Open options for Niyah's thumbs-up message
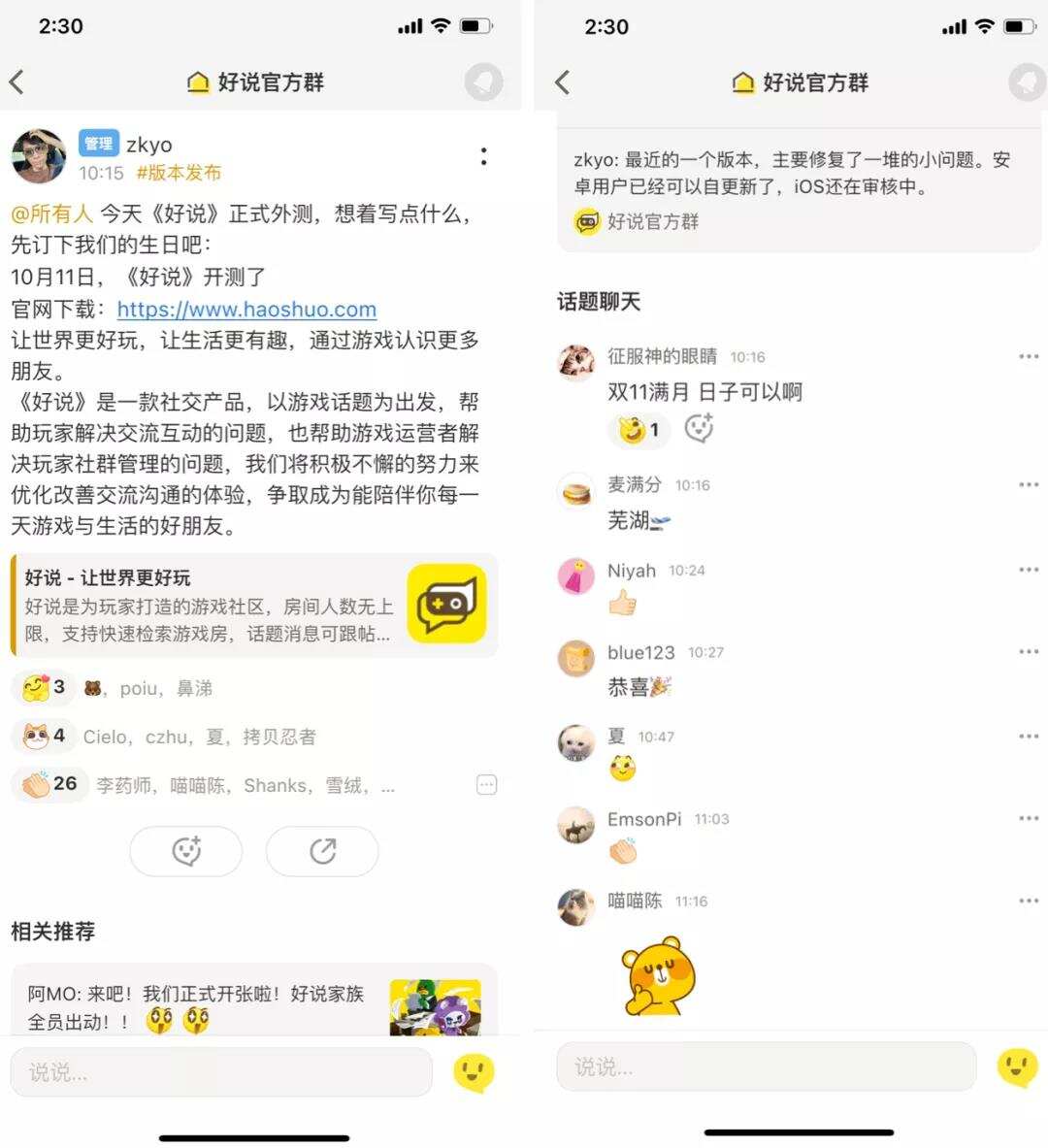Screen dimensions: 1048x1148 click(1028, 571)
